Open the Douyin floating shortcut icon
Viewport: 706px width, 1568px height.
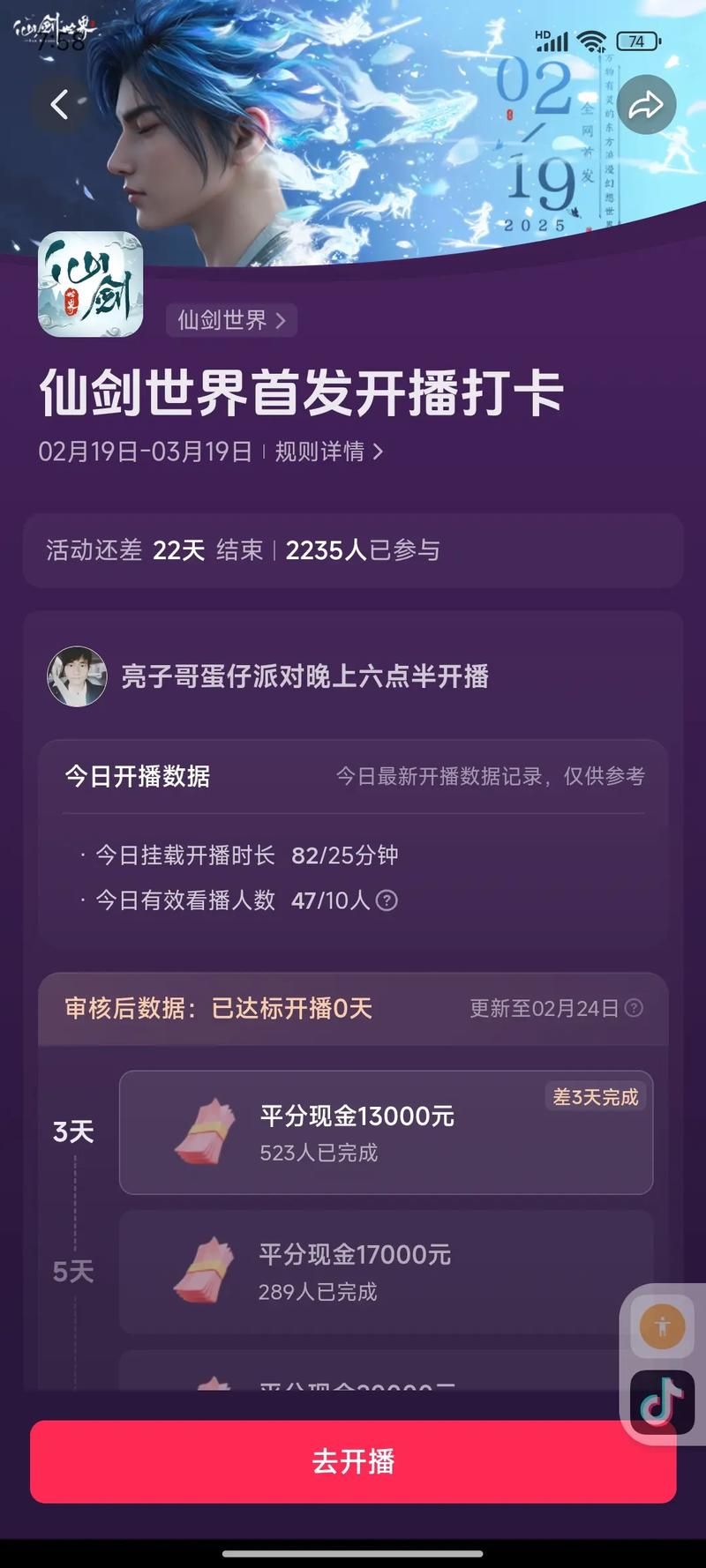(662, 1400)
